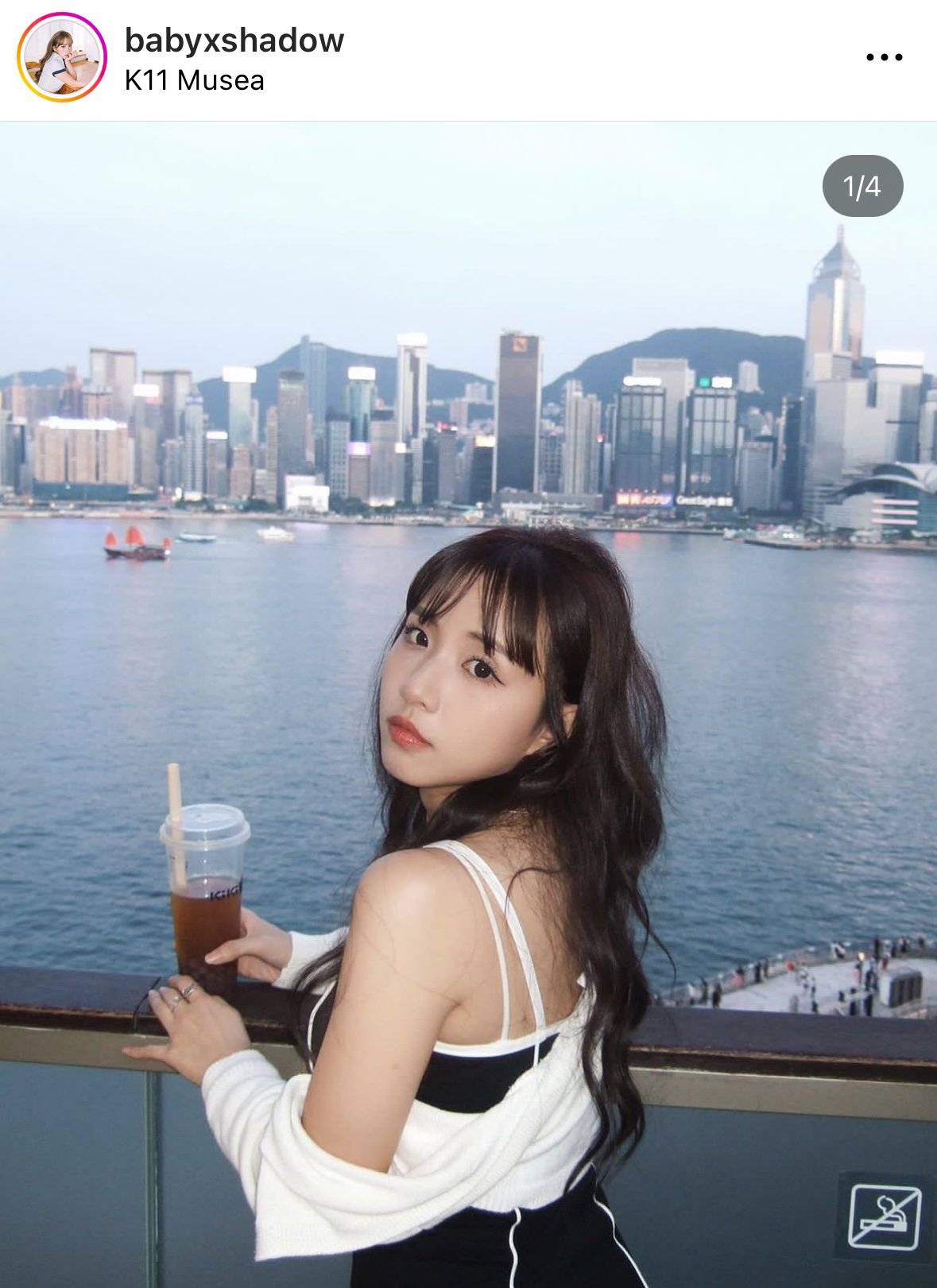Open babyxshadow's story from profile picture

(62, 59)
